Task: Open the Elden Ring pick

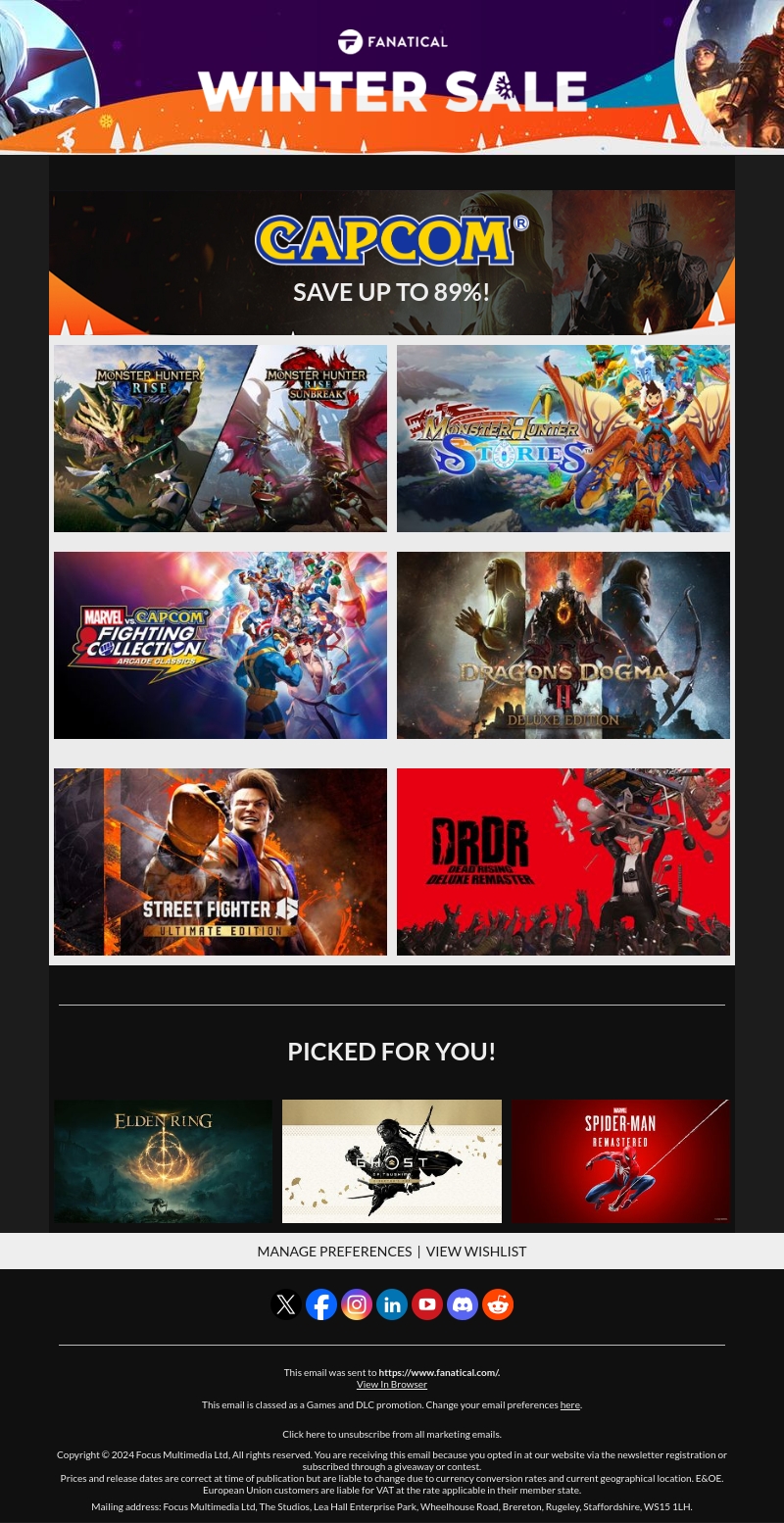Action: point(164,1161)
